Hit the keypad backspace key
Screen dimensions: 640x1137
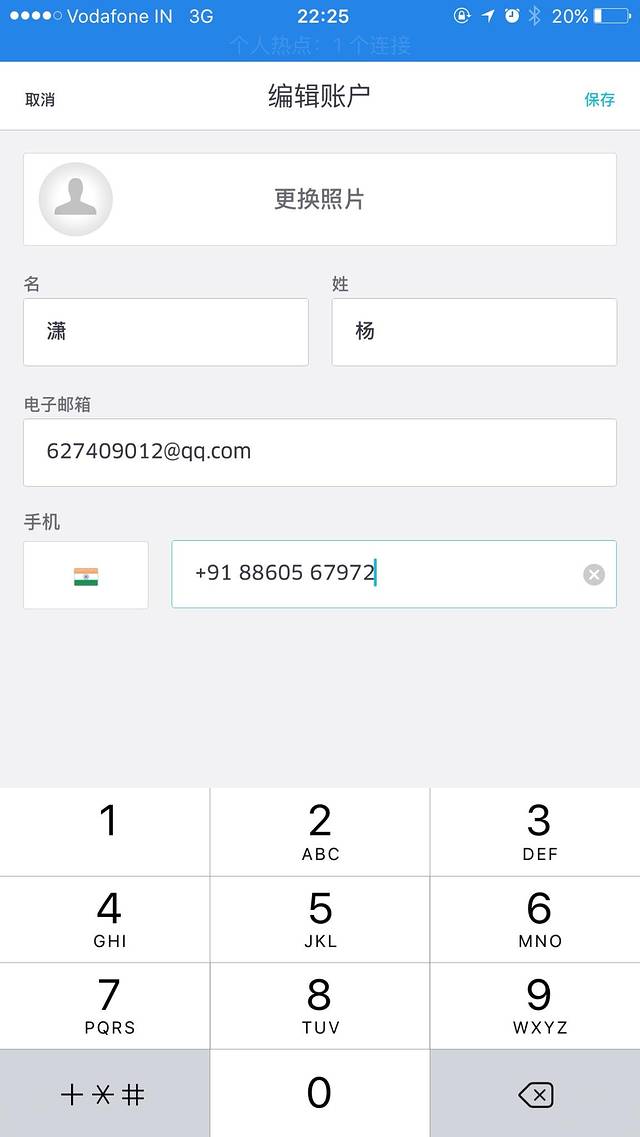[x=535, y=1094]
